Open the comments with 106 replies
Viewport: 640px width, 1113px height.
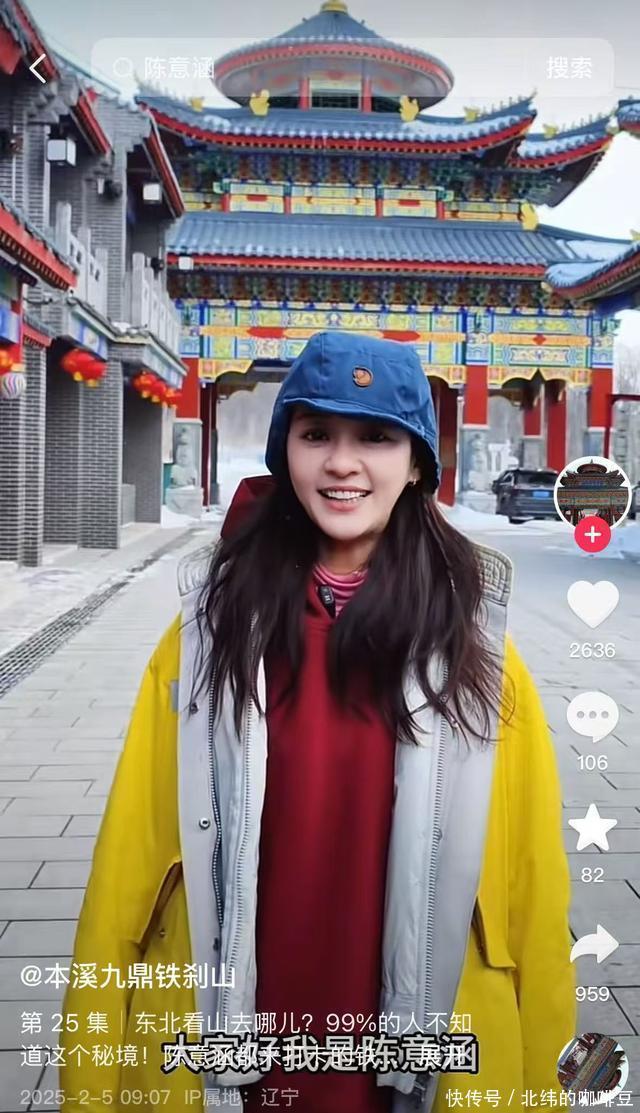click(592, 717)
